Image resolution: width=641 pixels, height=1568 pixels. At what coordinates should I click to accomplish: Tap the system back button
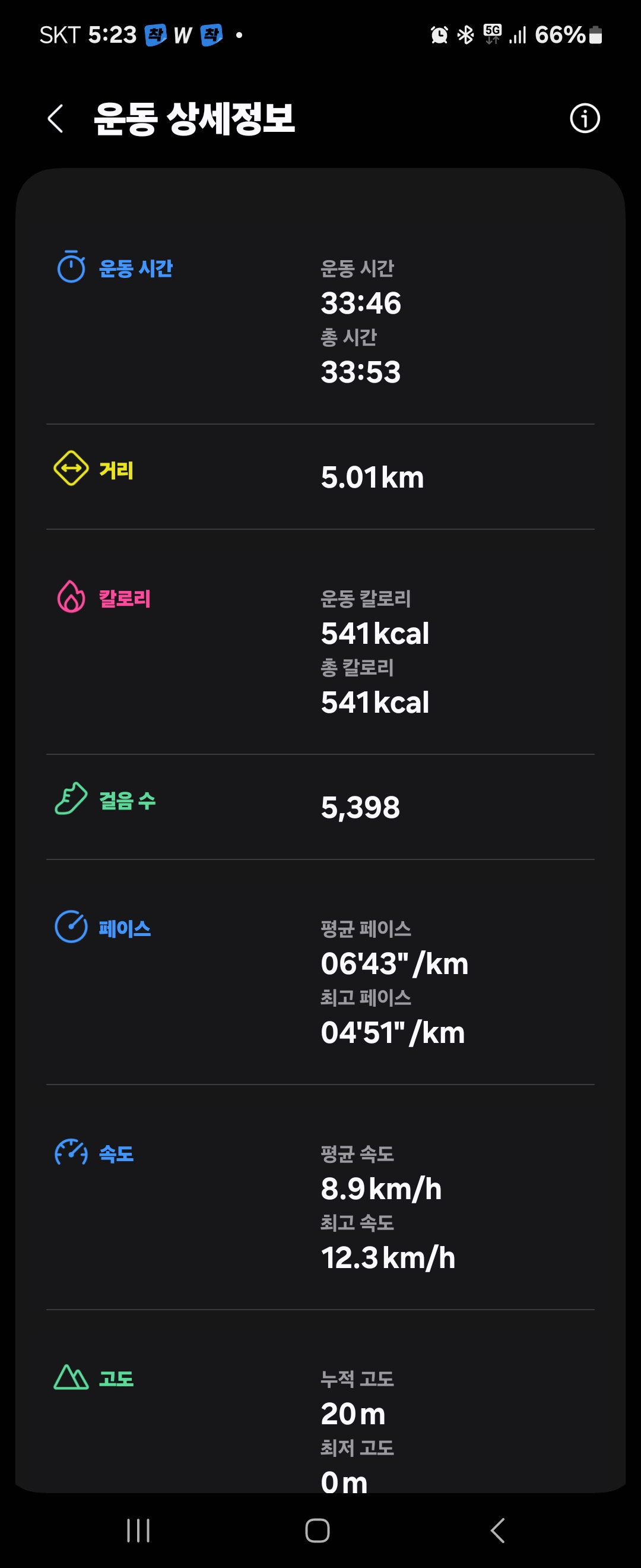(497, 1530)
